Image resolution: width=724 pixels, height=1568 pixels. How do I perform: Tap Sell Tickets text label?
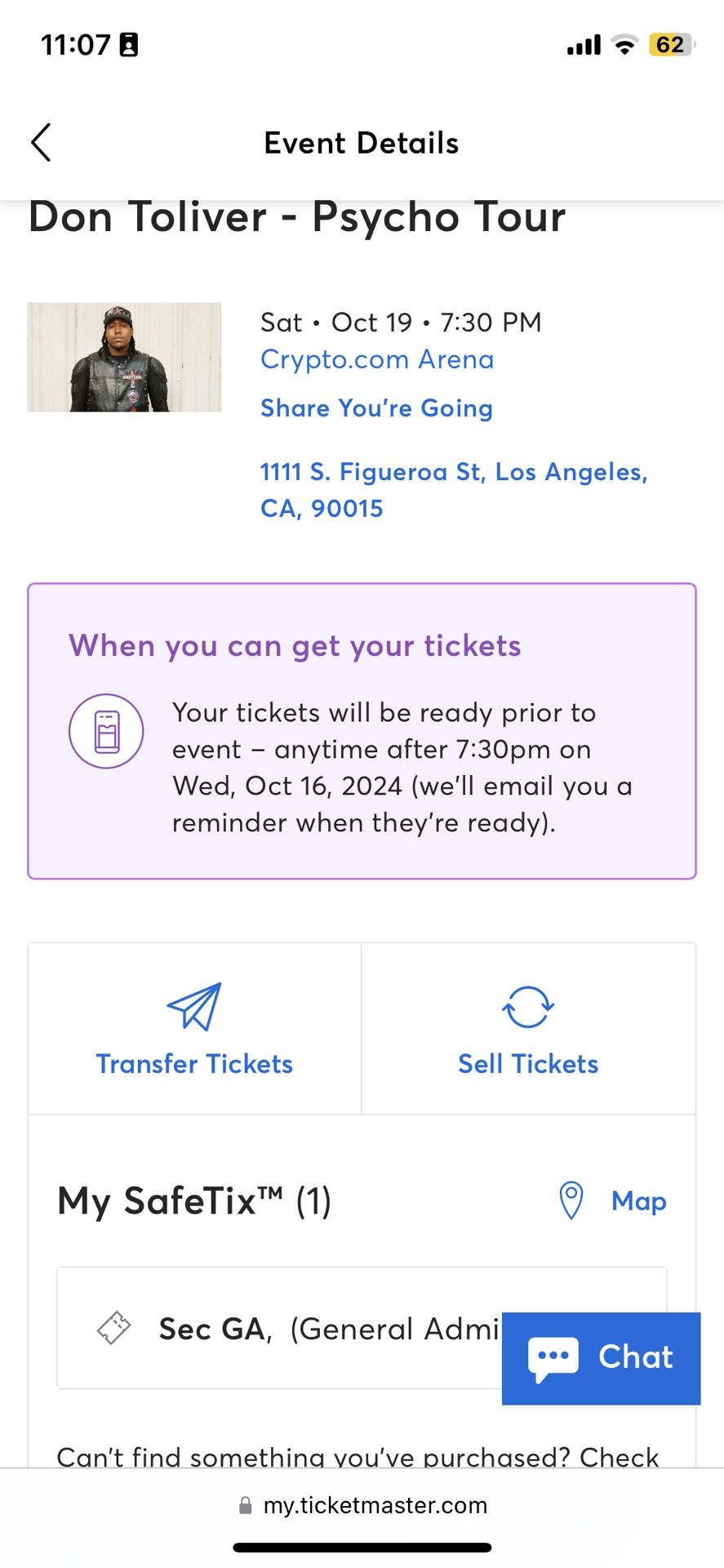[527, 1062]
